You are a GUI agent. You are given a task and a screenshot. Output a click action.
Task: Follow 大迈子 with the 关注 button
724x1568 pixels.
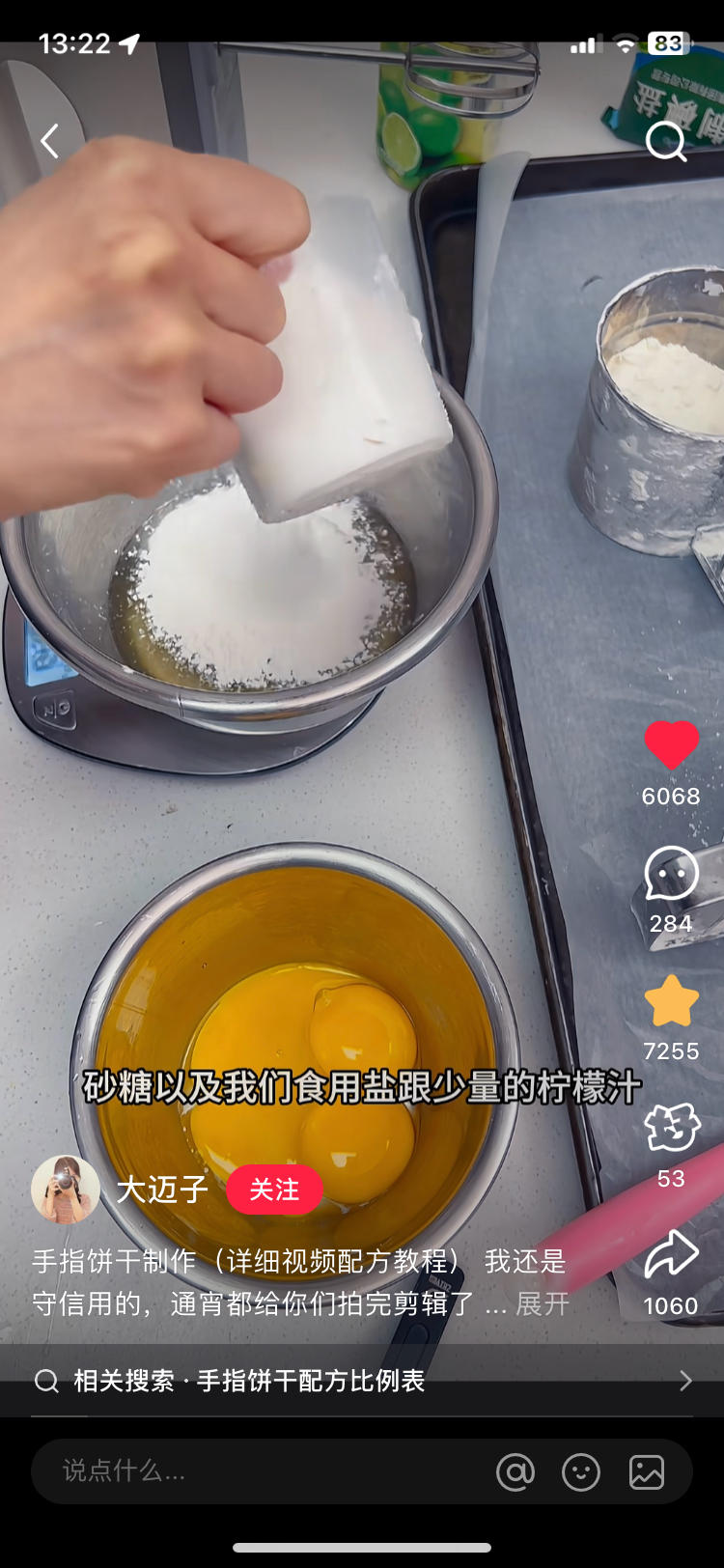(x=274, y=1190)
